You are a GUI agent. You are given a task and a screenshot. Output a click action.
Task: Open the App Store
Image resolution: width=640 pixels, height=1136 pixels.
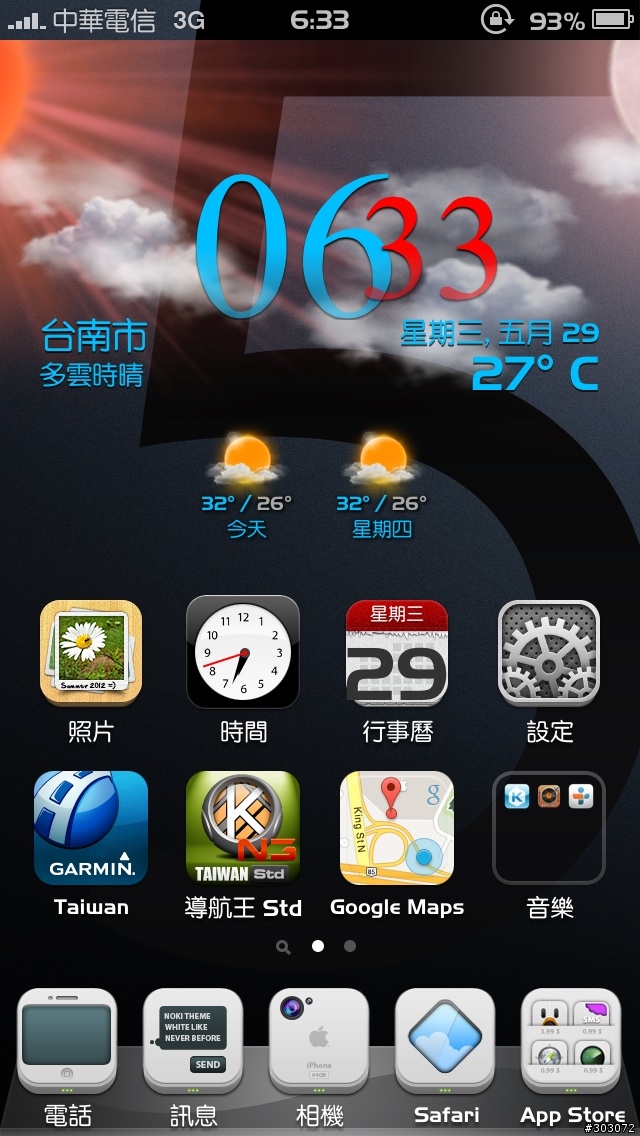coord(571,1042)
